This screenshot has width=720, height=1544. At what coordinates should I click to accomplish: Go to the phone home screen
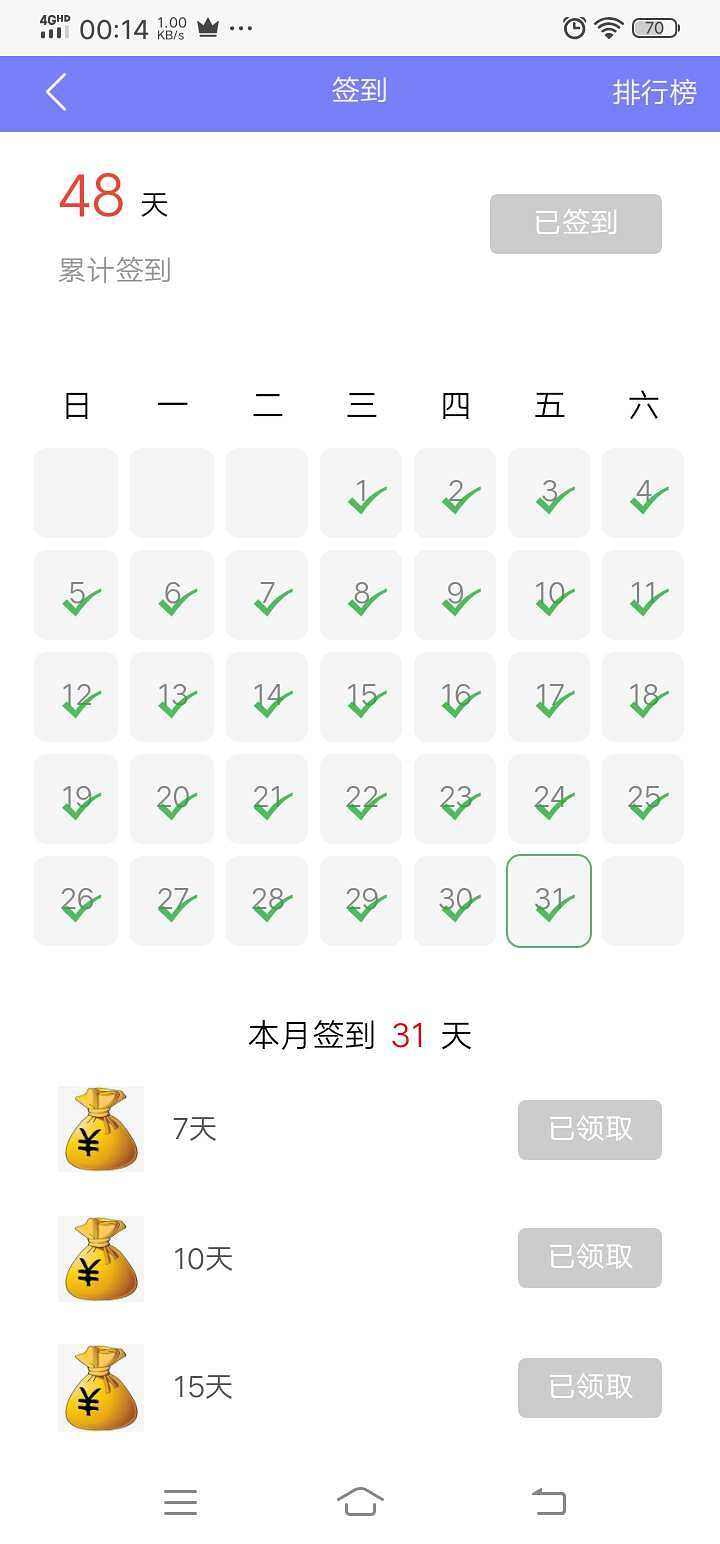click(x=360, y=1502)
